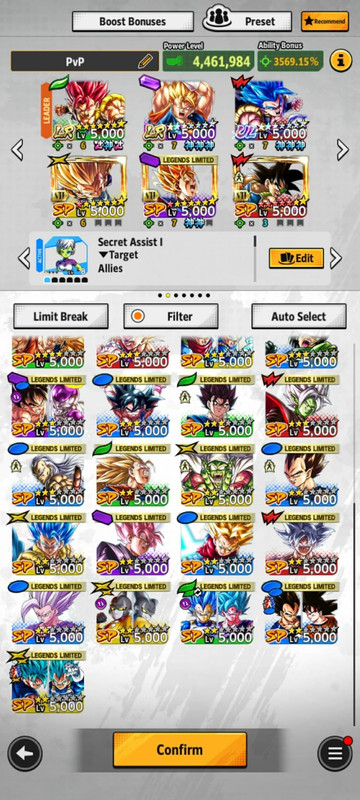The height and width of the screenshot is (800, 360).
Task: Open Limit Break
Action: (61, 316)
